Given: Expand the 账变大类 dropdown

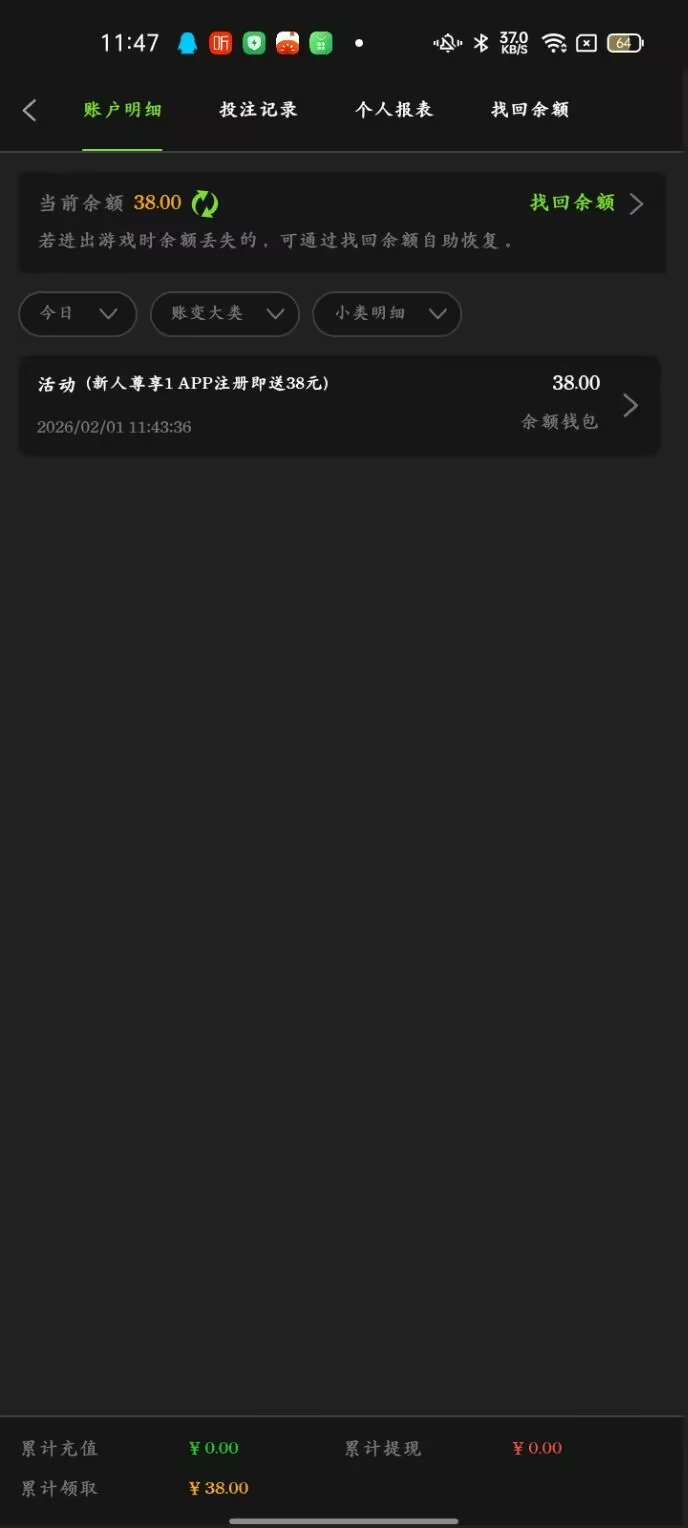Looking at the screenshot, I should click(x=224, y=314).
